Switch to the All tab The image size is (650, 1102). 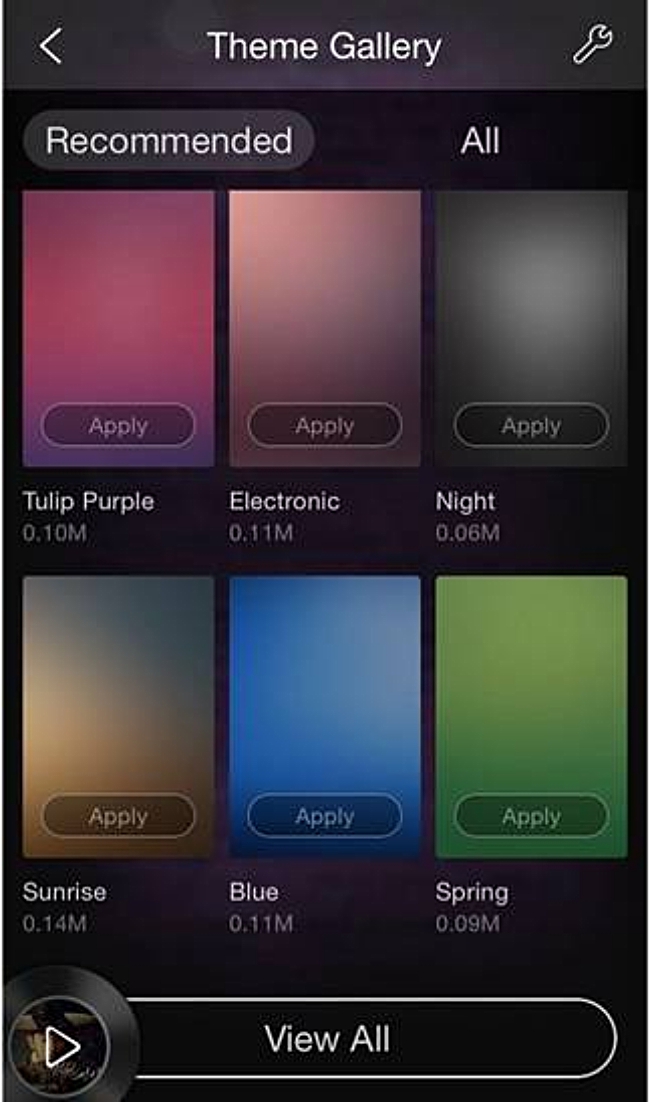(x=479, y=141)
